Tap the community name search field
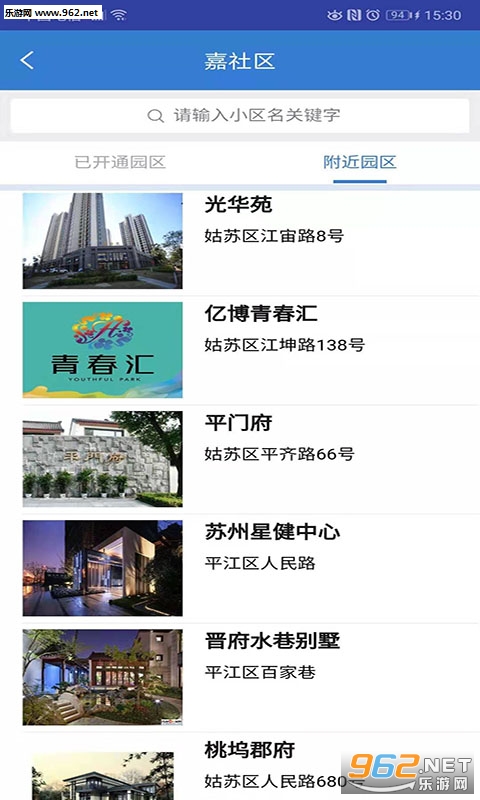The height and width of the screenshot is (800, 480). (x=240, y=115)
